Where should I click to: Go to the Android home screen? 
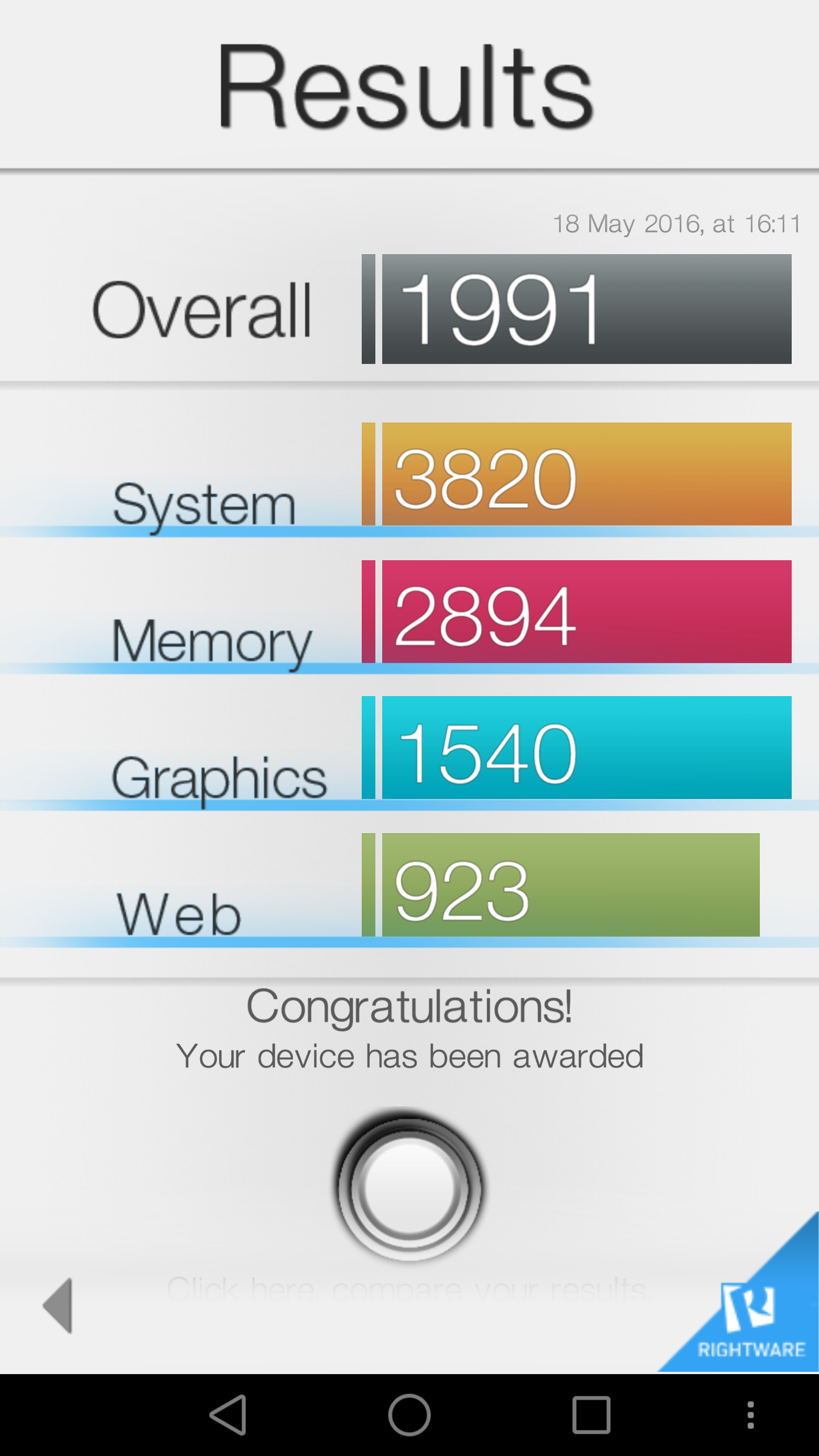click(x=409, y=1415)
